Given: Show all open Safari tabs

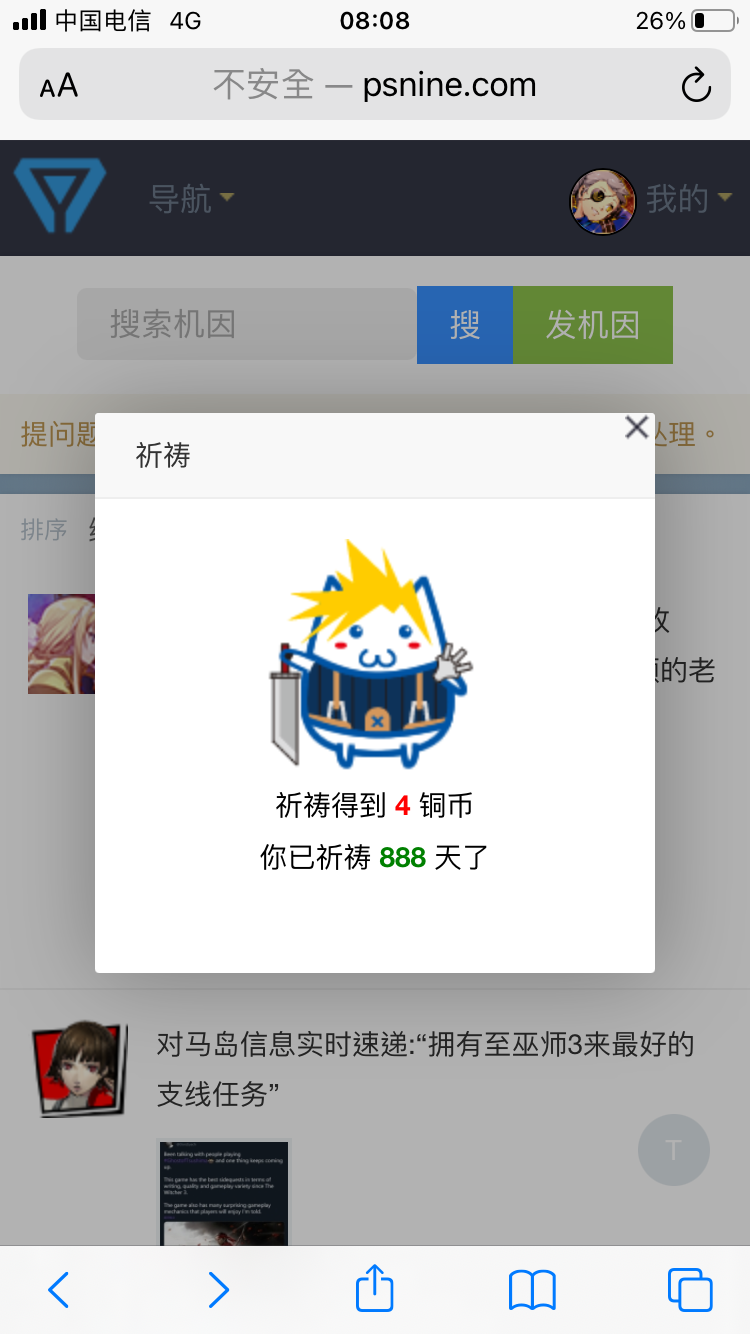Looking at the screenshot, I should pos(690,1290).
